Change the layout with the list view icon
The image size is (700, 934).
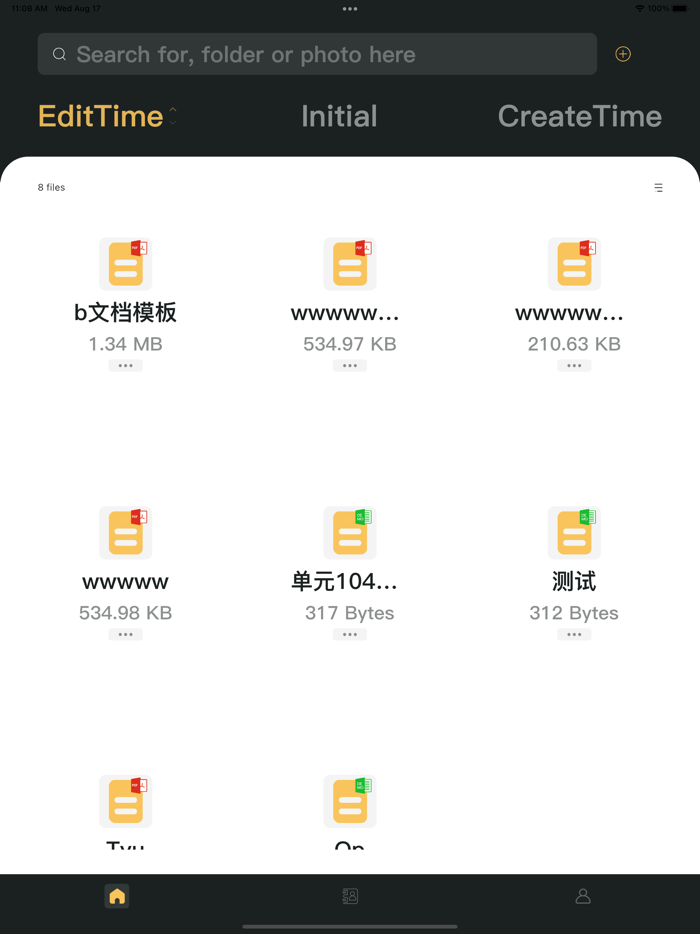pyautogui.click(x=658, y=188)
